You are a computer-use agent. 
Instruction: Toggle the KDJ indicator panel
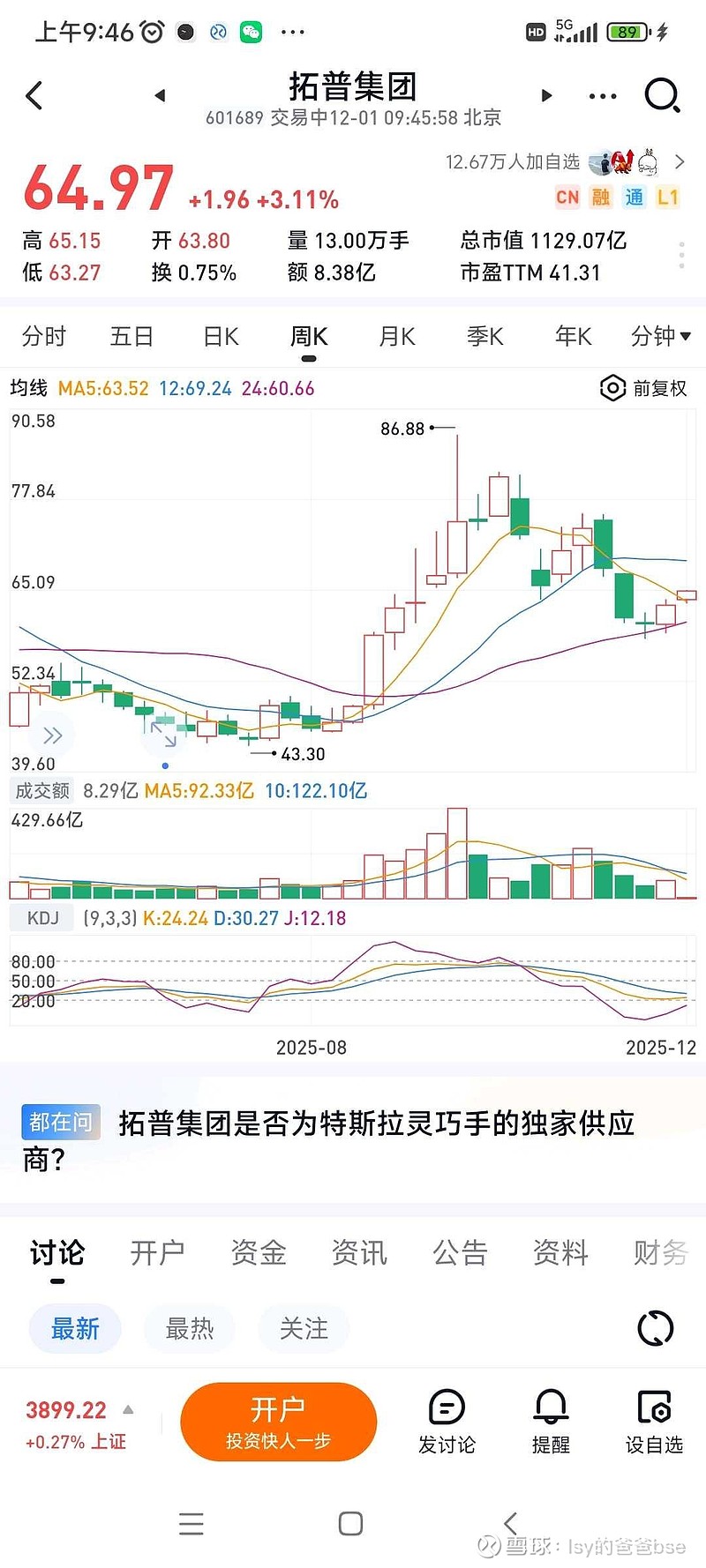point(41,917)
